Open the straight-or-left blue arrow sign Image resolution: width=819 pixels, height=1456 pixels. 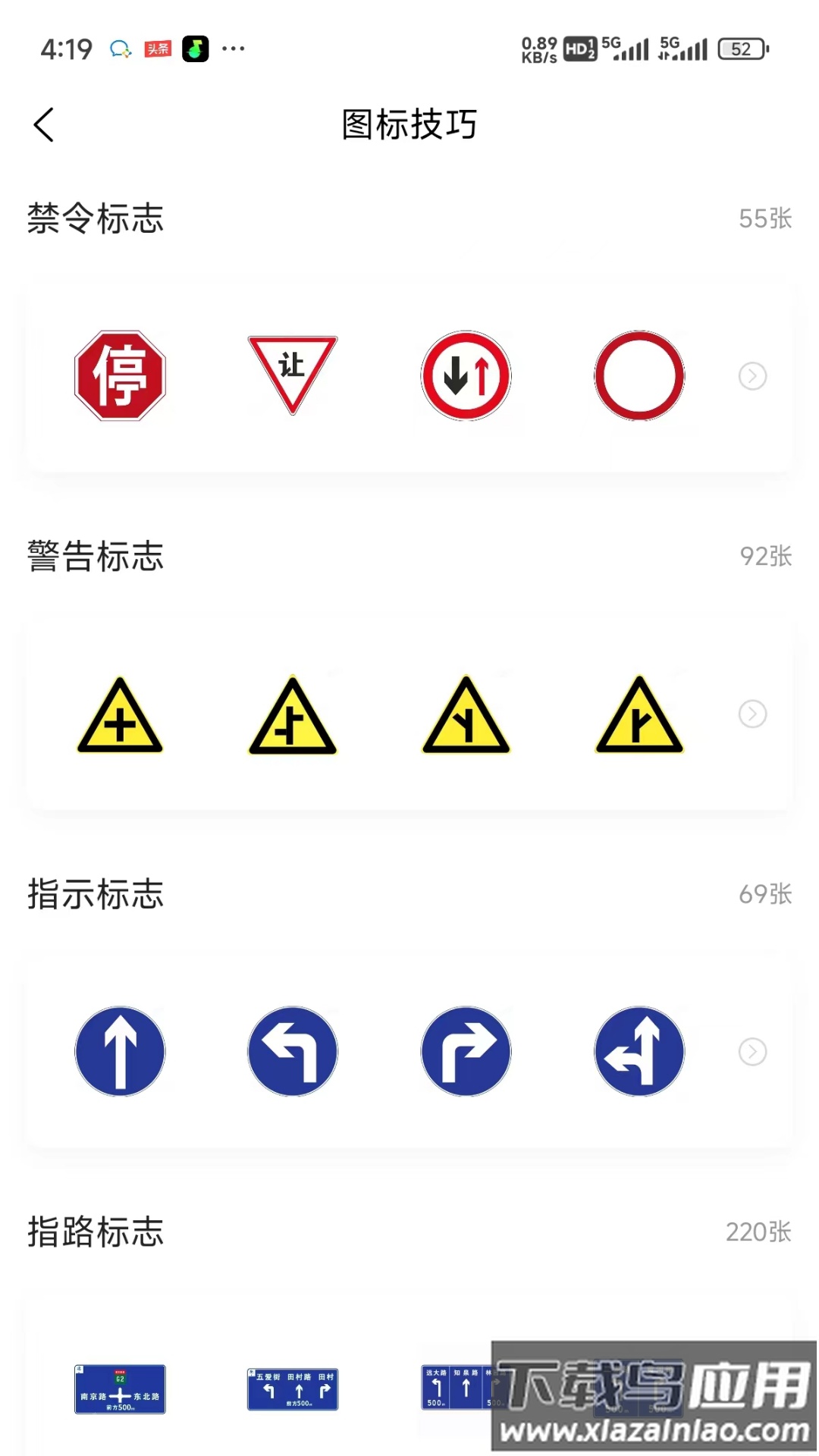[639, 1052]
